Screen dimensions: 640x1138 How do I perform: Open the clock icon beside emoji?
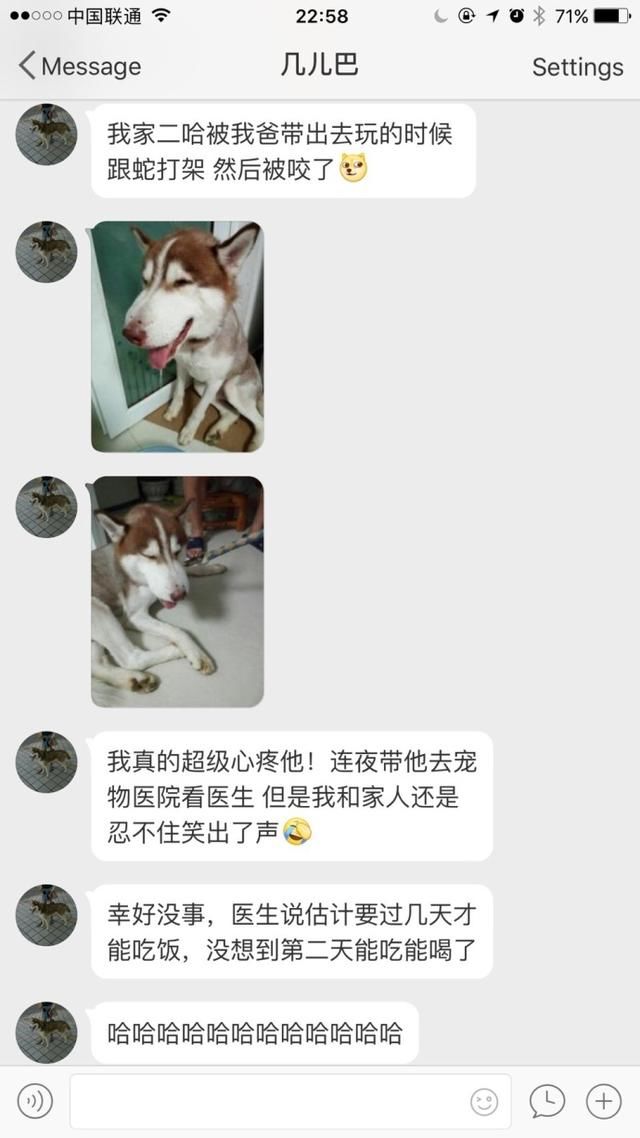[x=547, y=1101]
